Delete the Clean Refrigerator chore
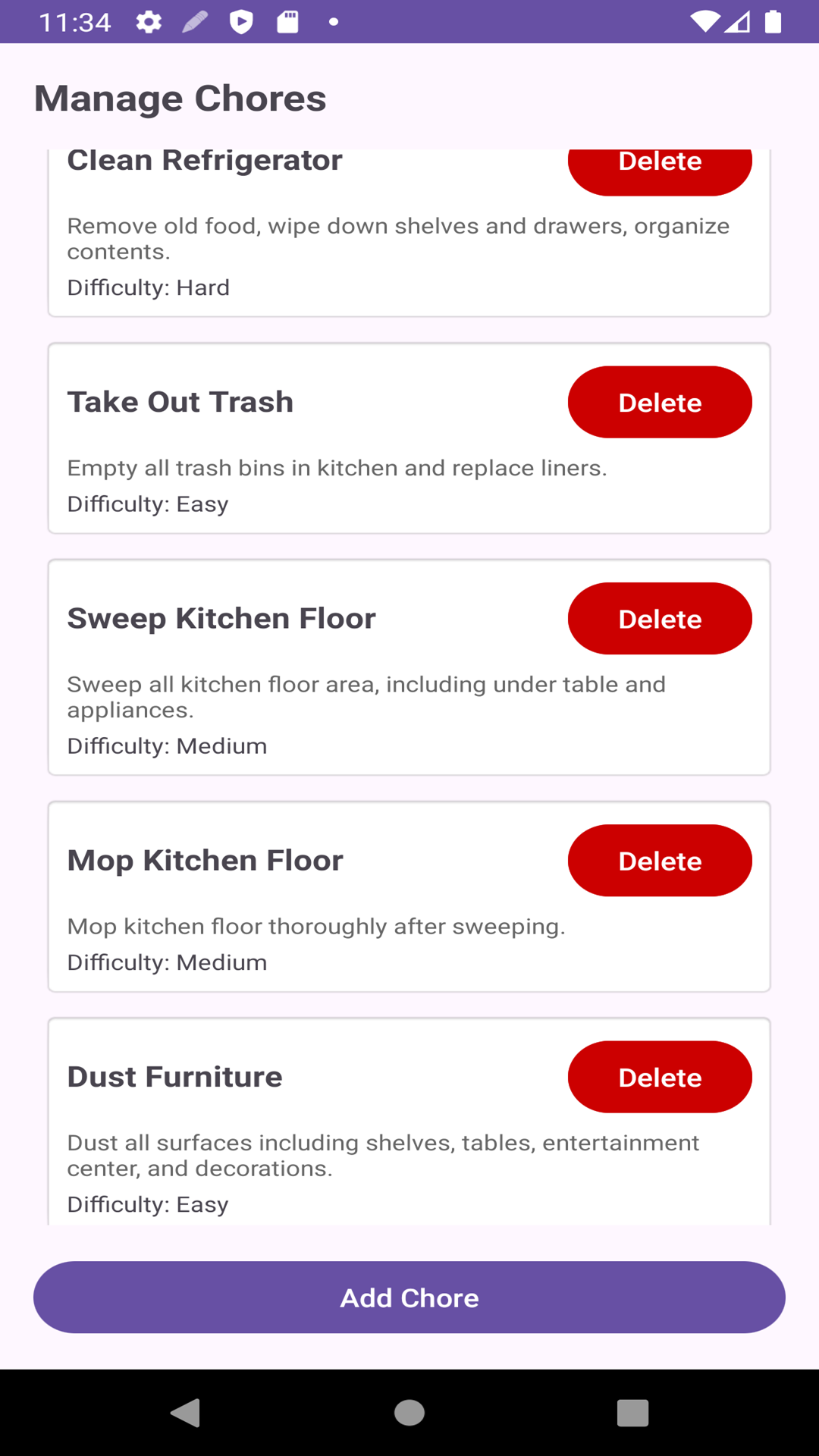The image size is (819, 1456). [x=660, y=170]
